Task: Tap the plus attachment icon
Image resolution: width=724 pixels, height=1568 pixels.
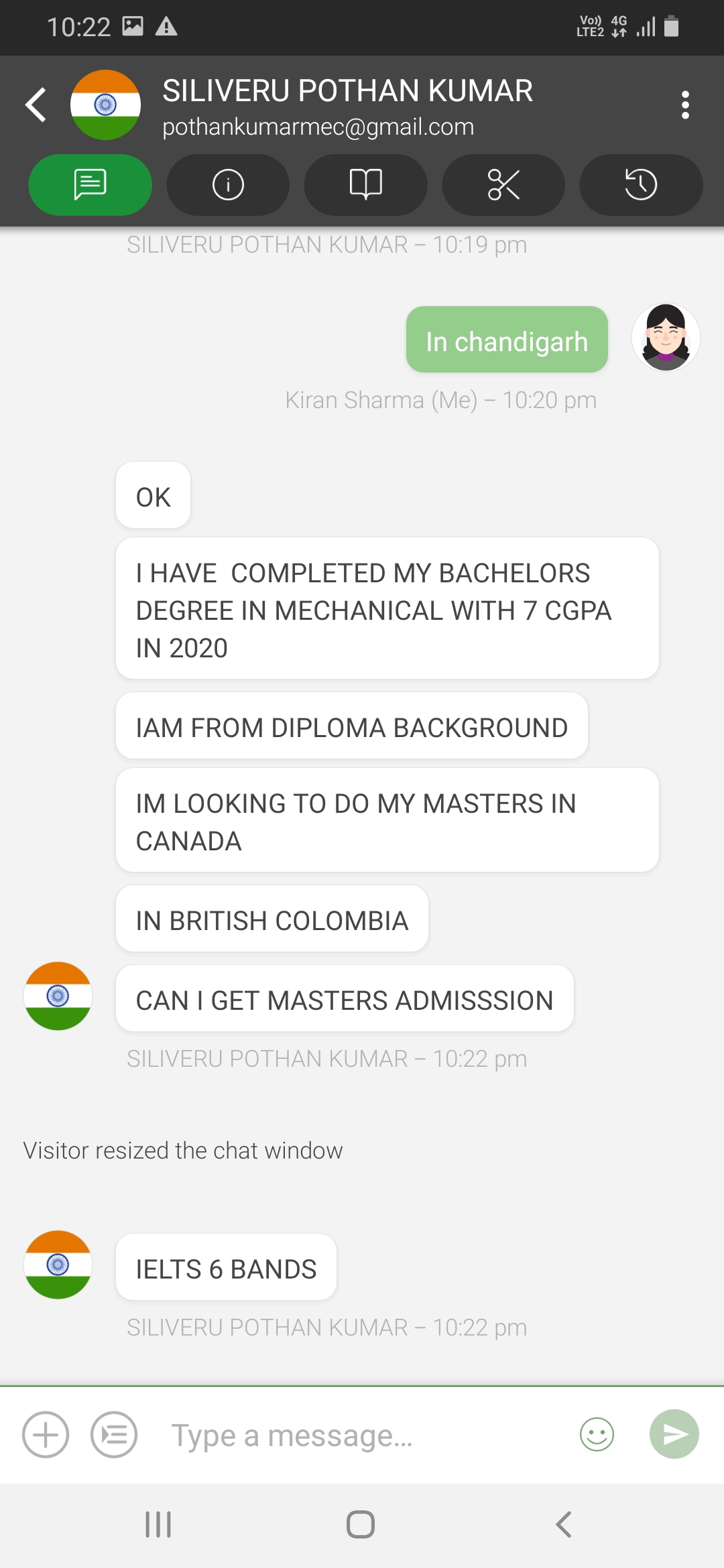Action: [46, 1435]
